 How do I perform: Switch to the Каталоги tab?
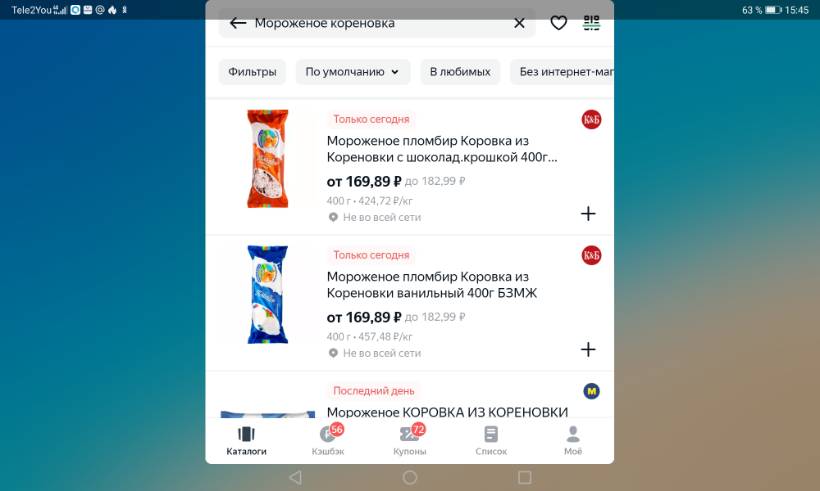(246, 440)
